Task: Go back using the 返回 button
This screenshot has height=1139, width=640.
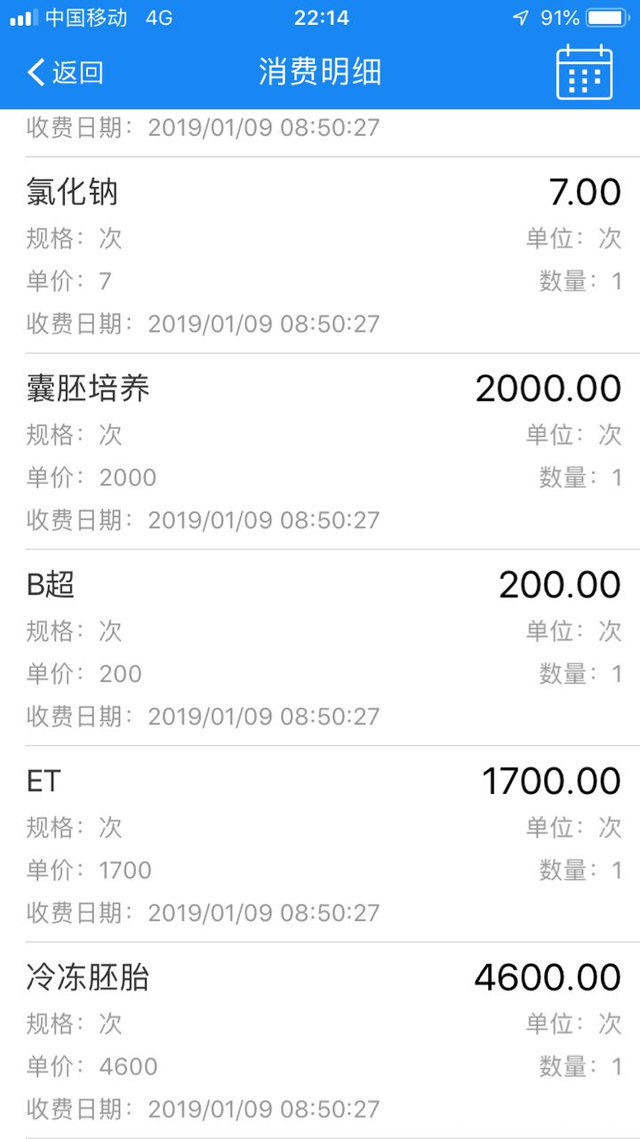Action: point(65,73)
